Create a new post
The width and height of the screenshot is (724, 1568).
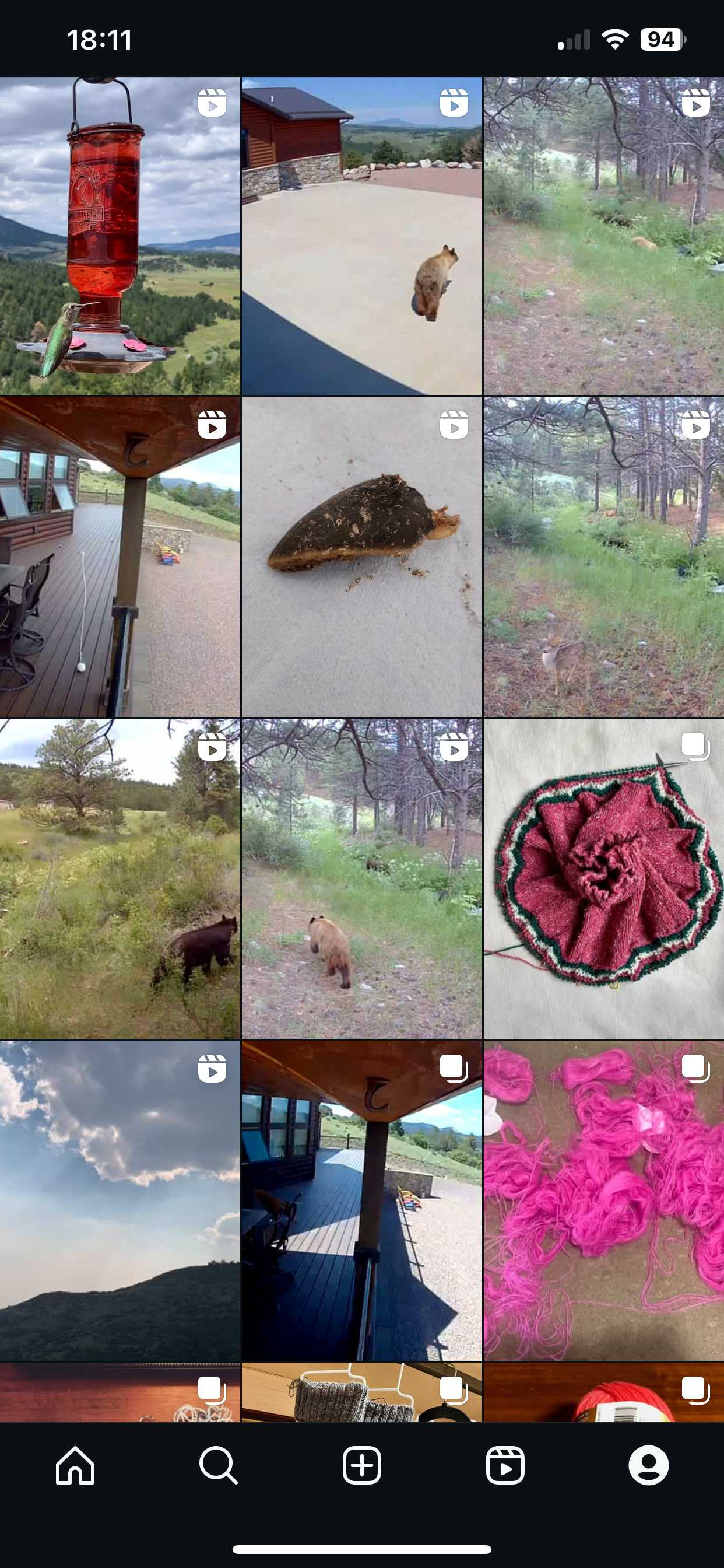click(362, 1465)
